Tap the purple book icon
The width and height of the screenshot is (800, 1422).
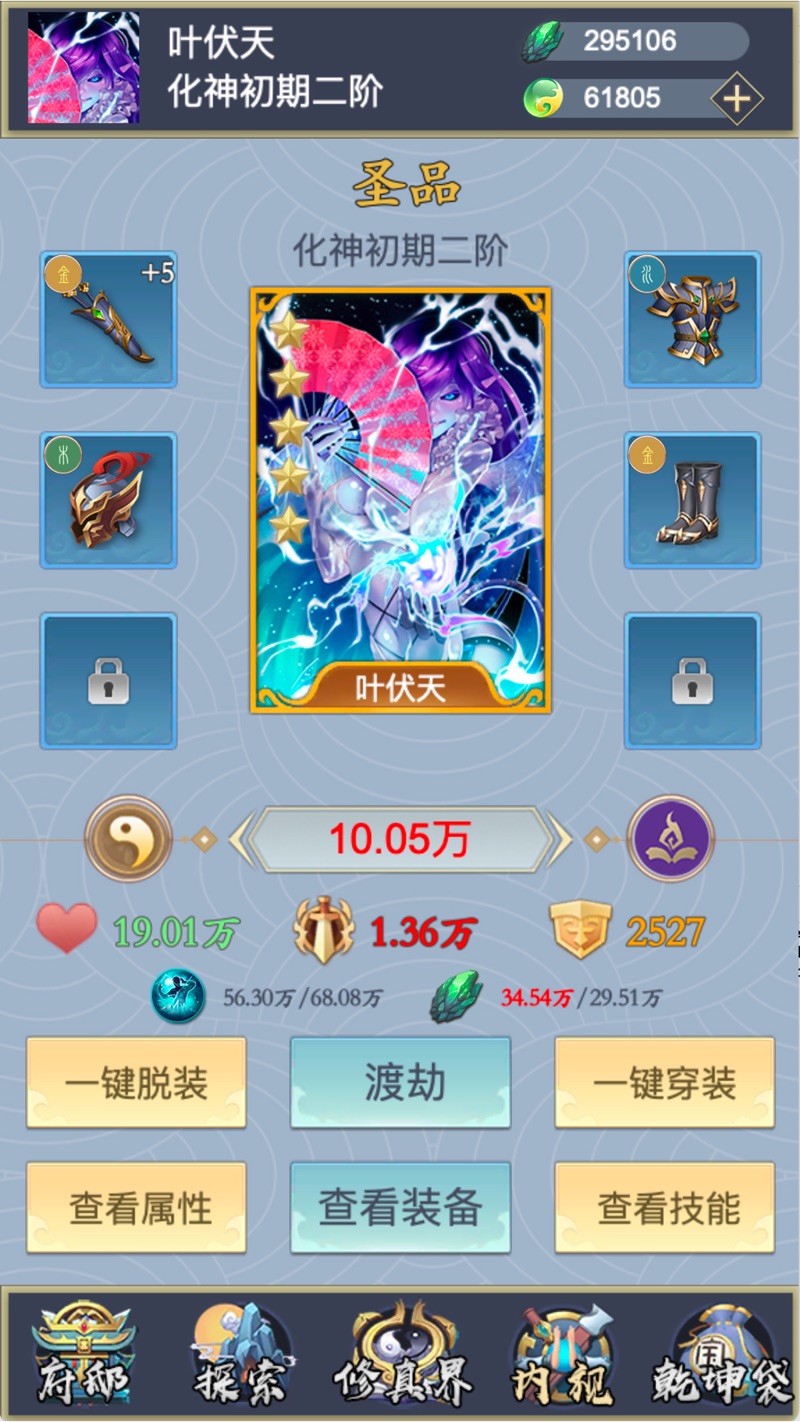[x=671, y=838]
